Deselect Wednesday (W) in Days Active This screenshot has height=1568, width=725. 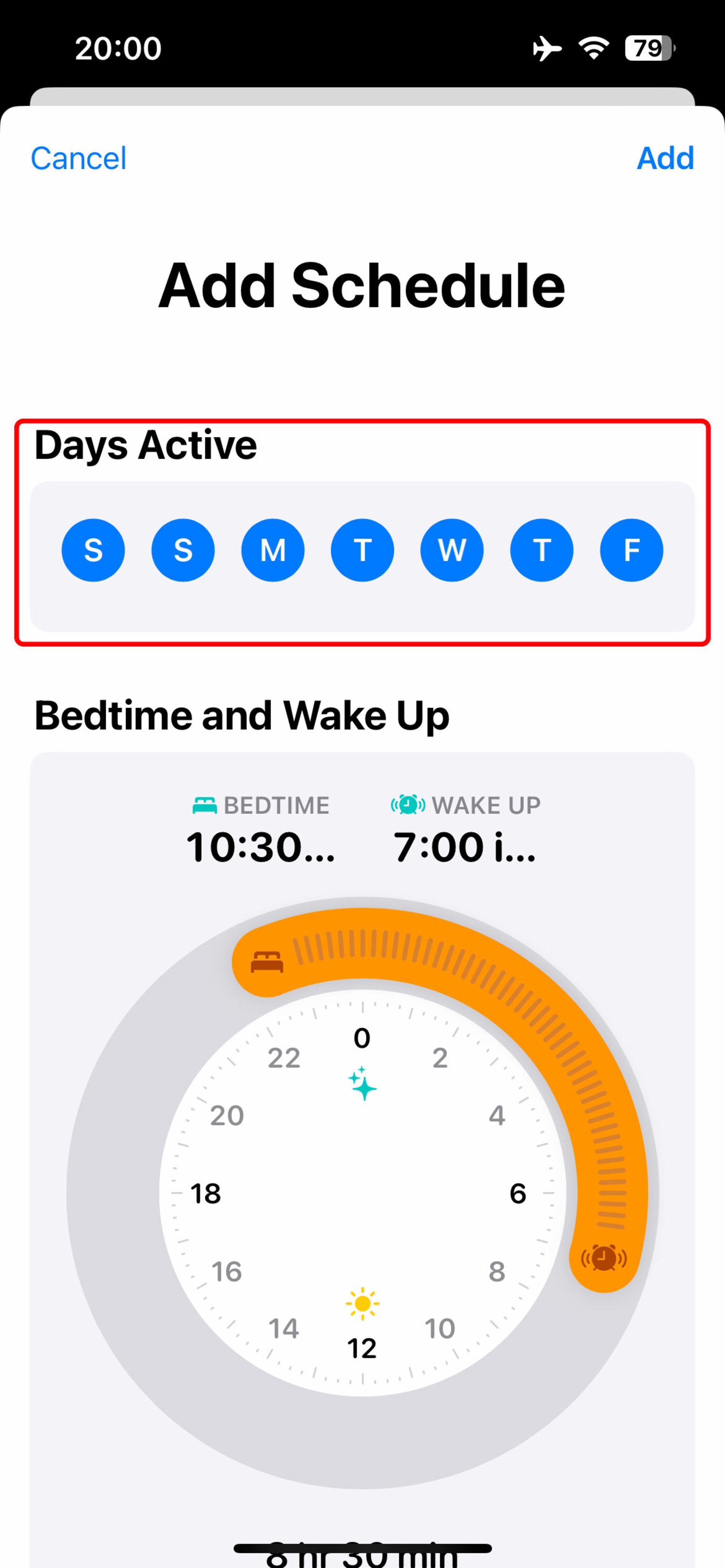coord(452,550)
